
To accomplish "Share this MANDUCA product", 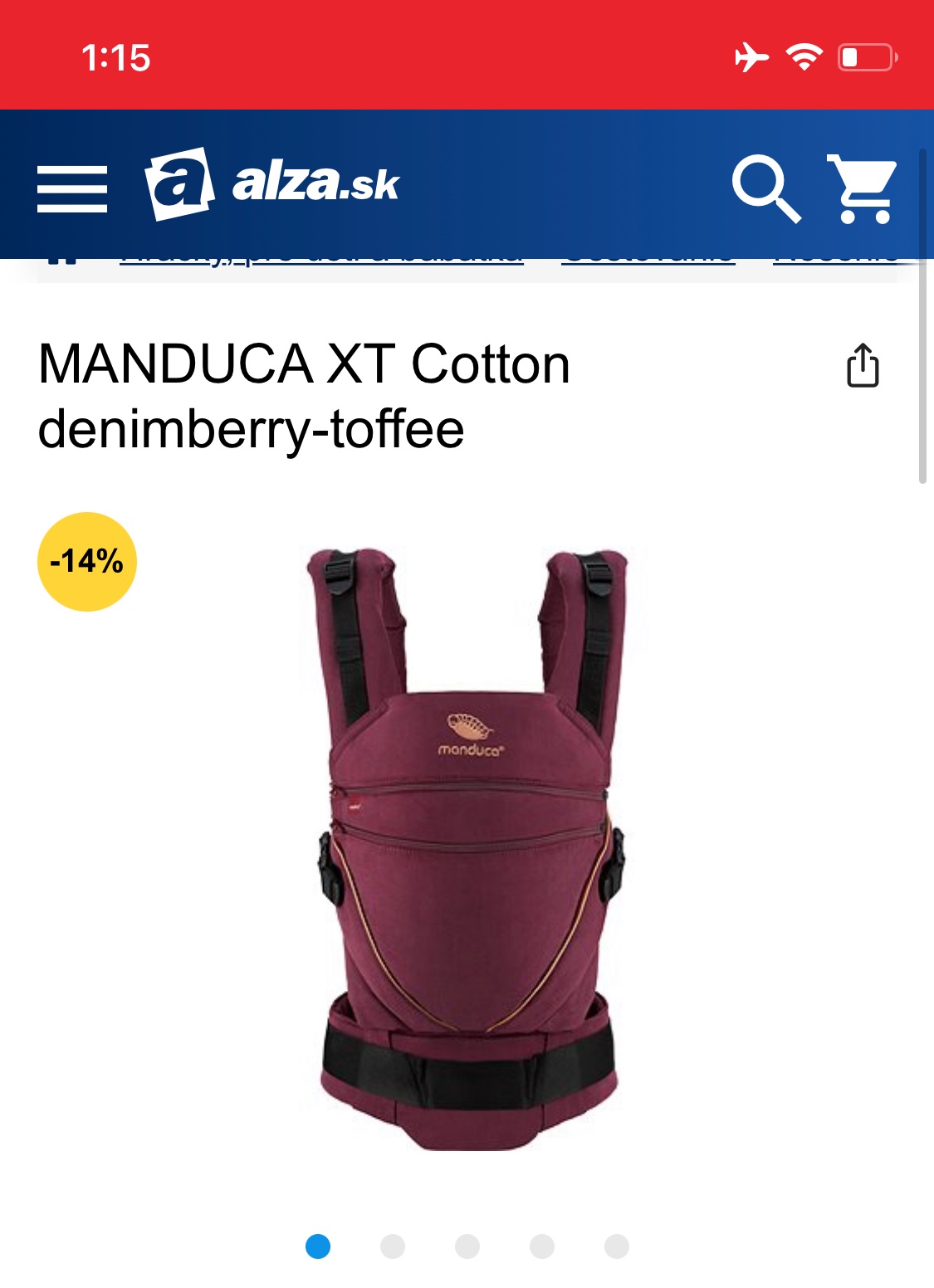I will [x=863, y=365].
